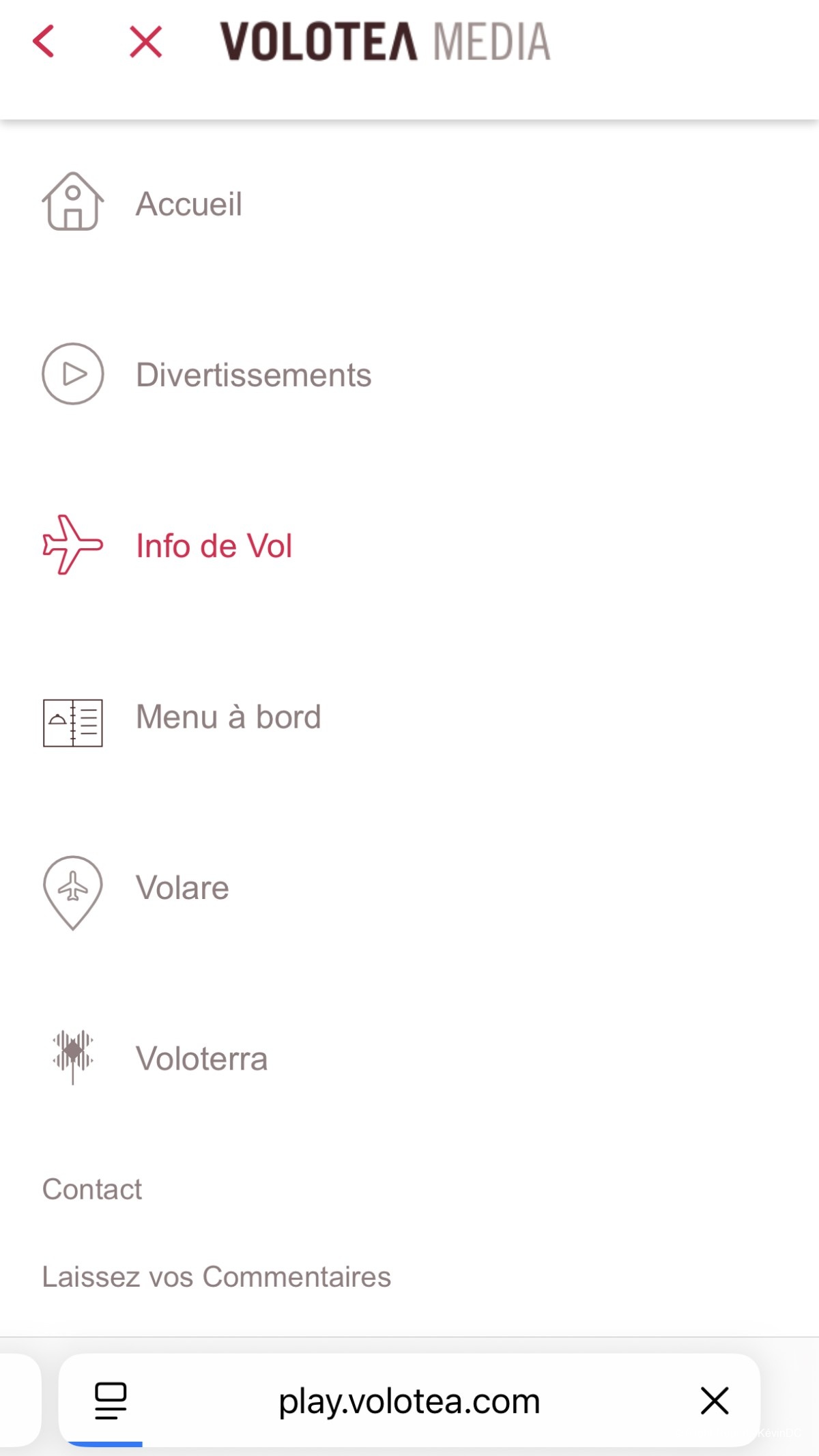Open the Accueil home page
The width and height of the screenshot is (819, 1456).
point(188,203)
